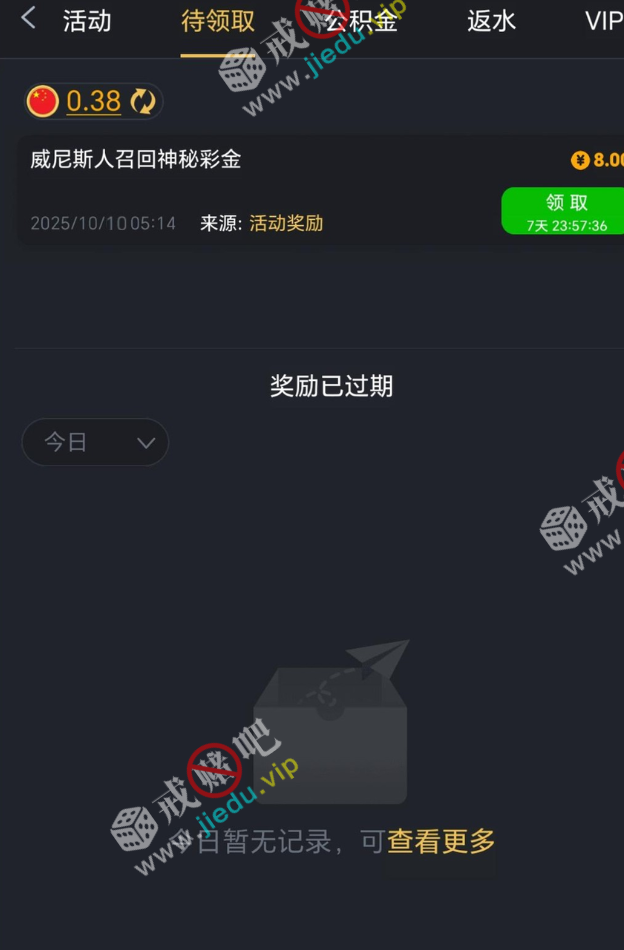
Task: Expand the 今日 date dropdown
Action: [95, 442]
